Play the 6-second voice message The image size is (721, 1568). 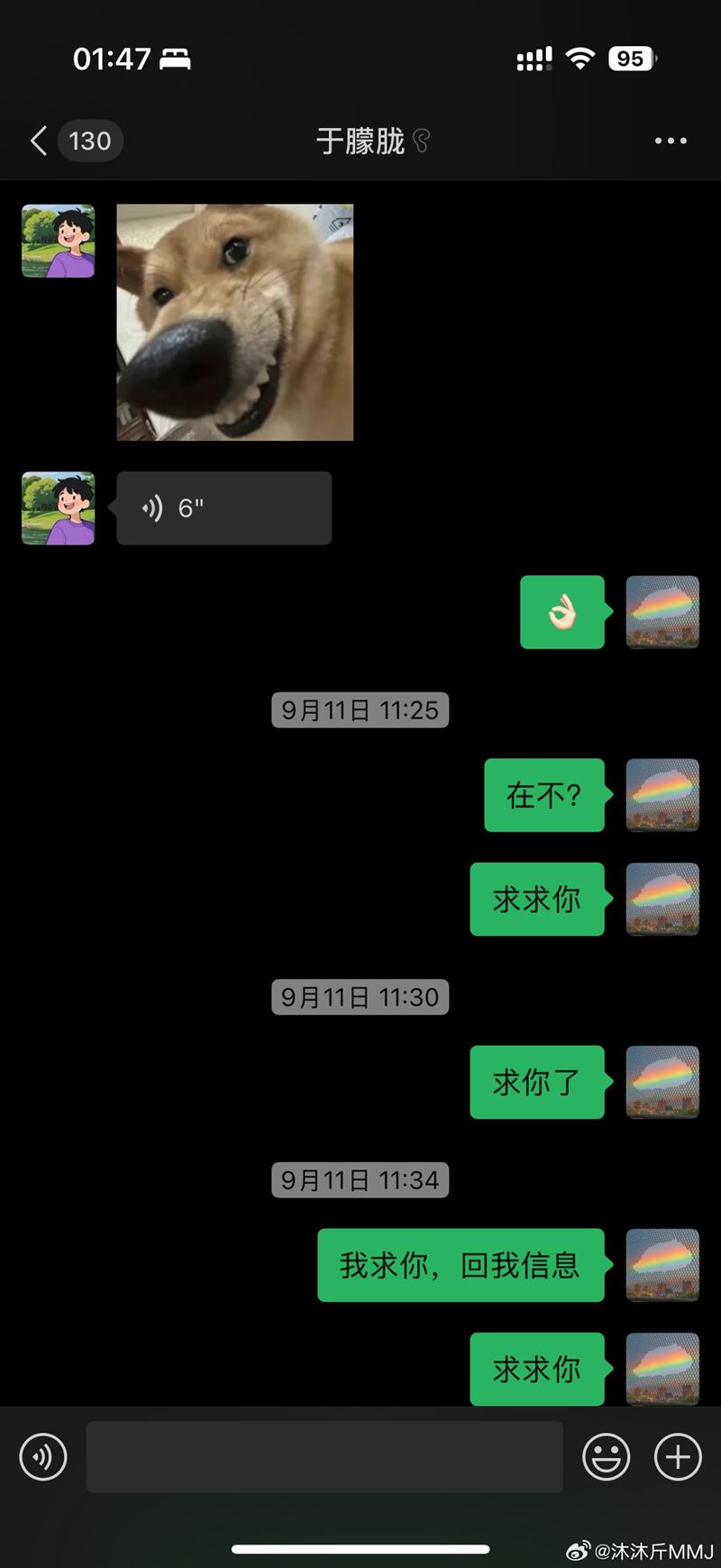(224, 509)
